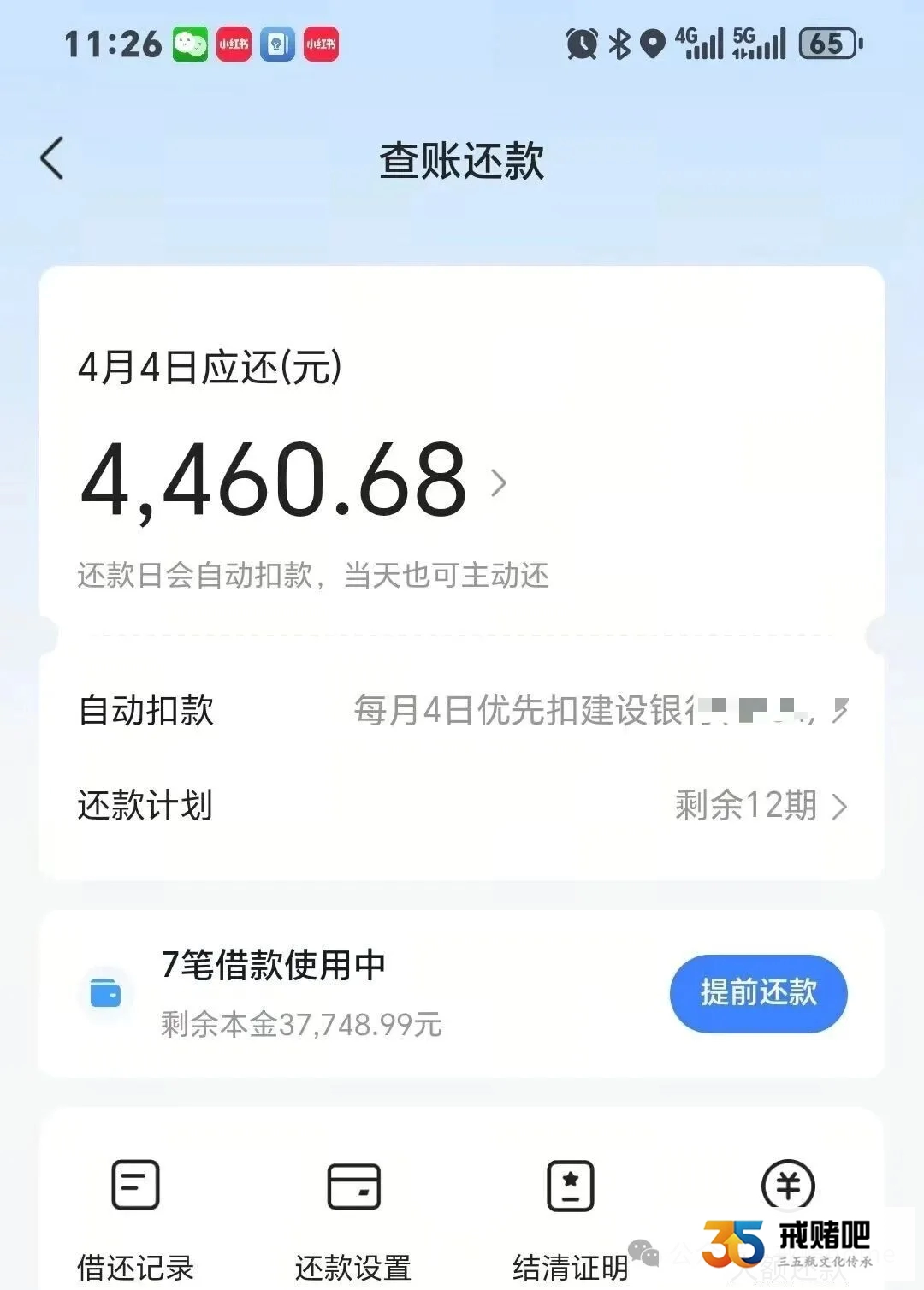Tap the circled ¥ icon at bottom right
Screen dimensions: 924x1290
787,1186
